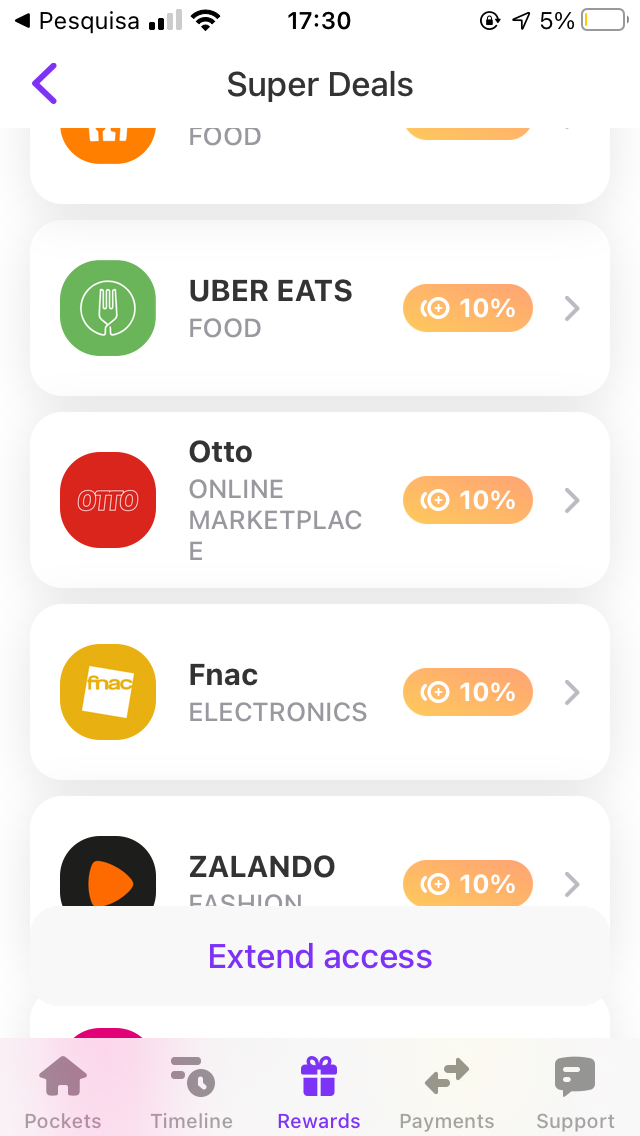Return to Pesquisa via status bar
640x1136 pixels.
76,21
